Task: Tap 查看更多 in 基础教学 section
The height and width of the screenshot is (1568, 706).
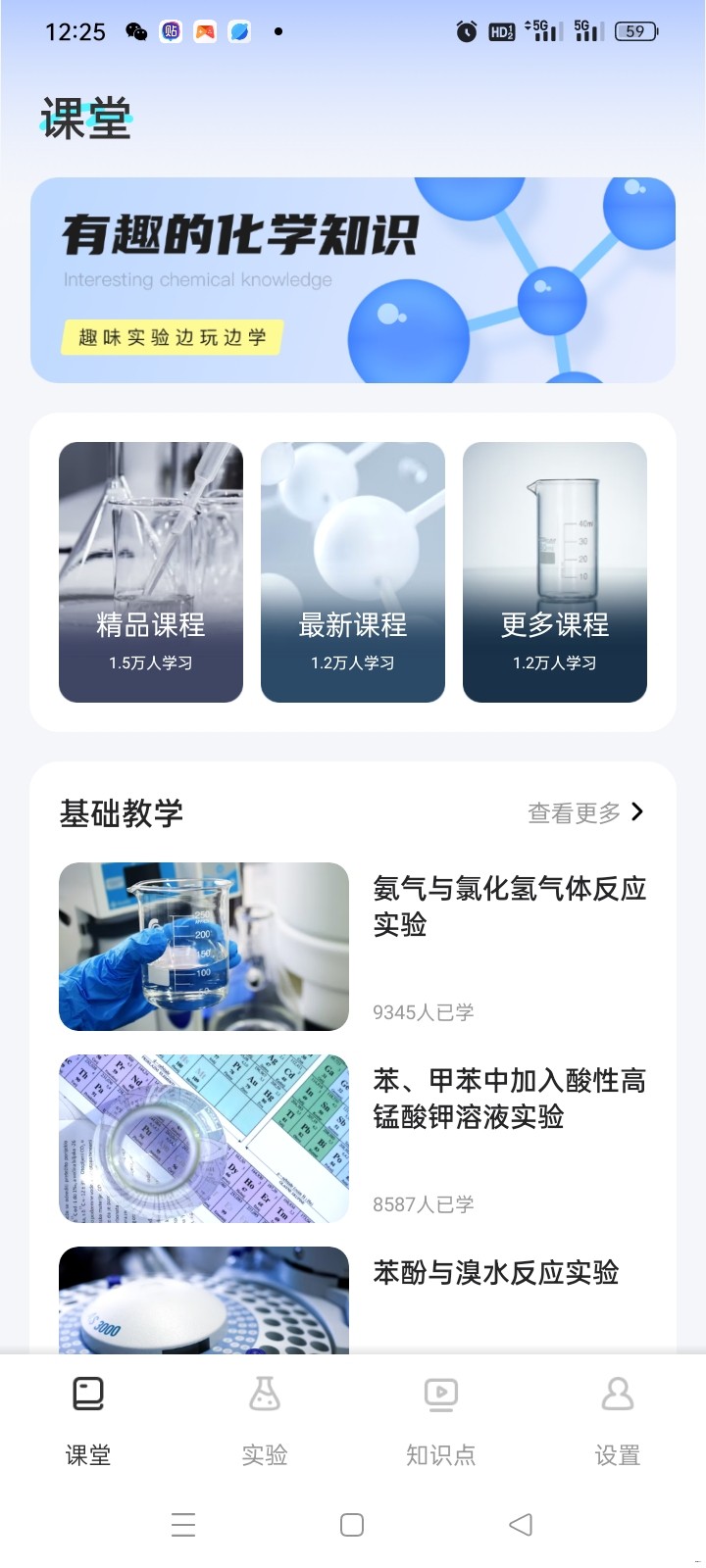Action: [x=585, y=812]
